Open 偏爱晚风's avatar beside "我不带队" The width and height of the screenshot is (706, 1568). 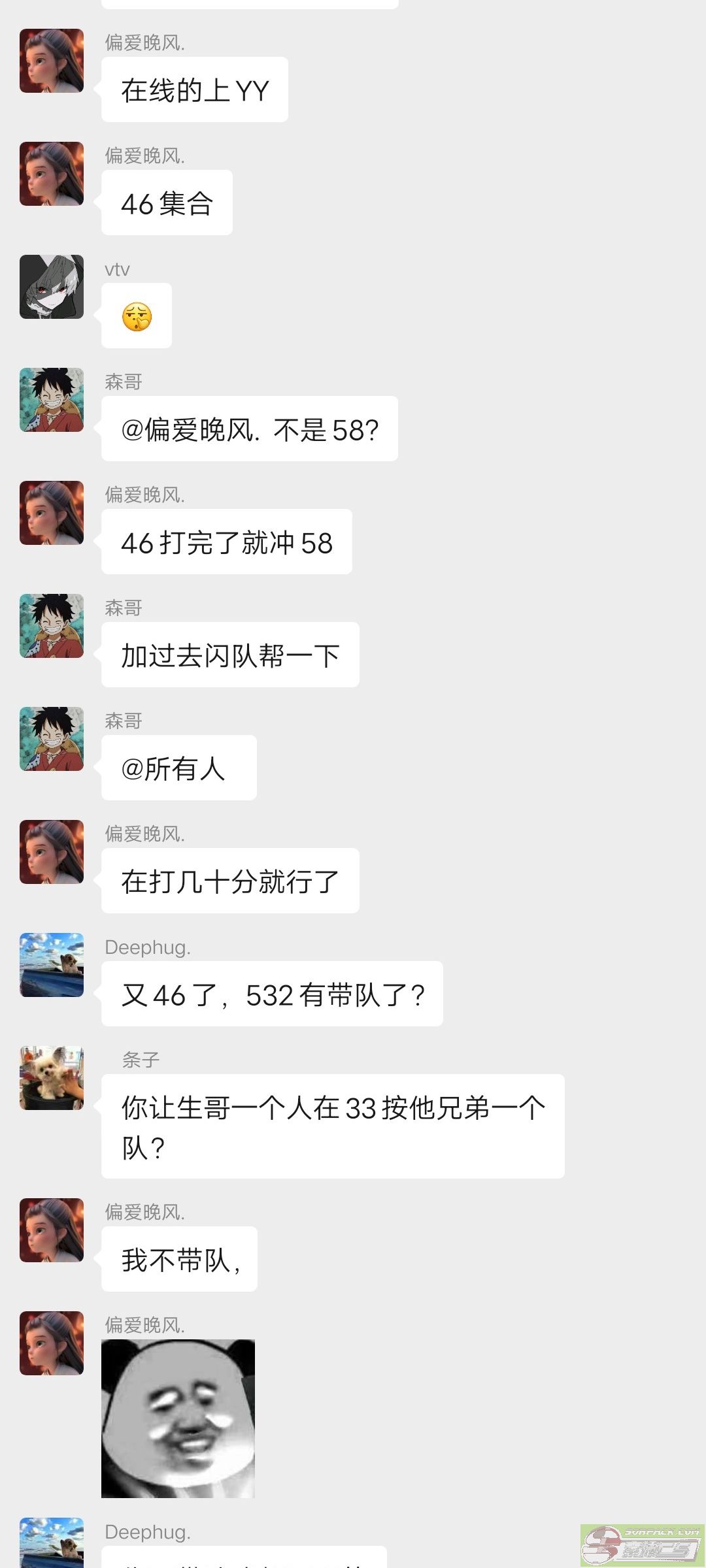click(52, 1230)
